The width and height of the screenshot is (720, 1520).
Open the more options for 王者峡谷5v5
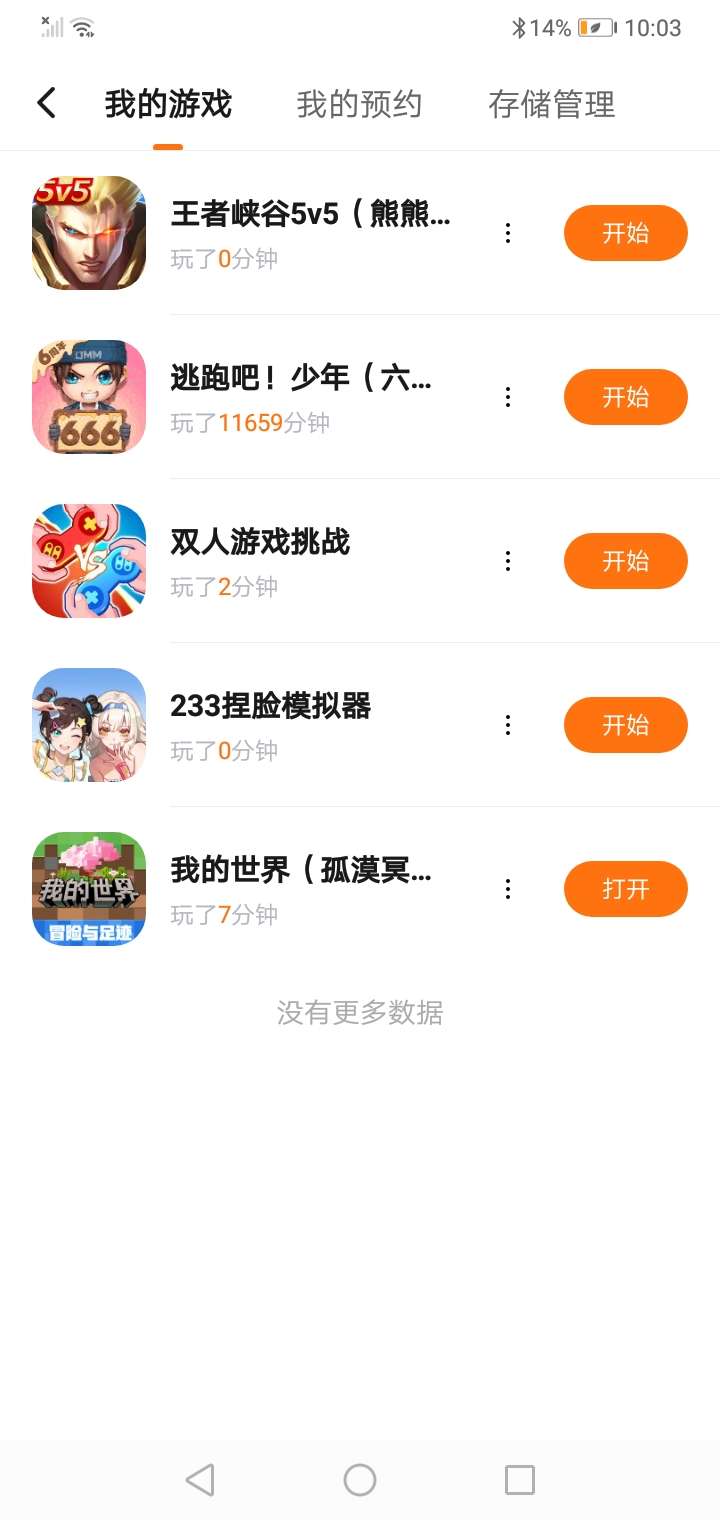(508, 233)
